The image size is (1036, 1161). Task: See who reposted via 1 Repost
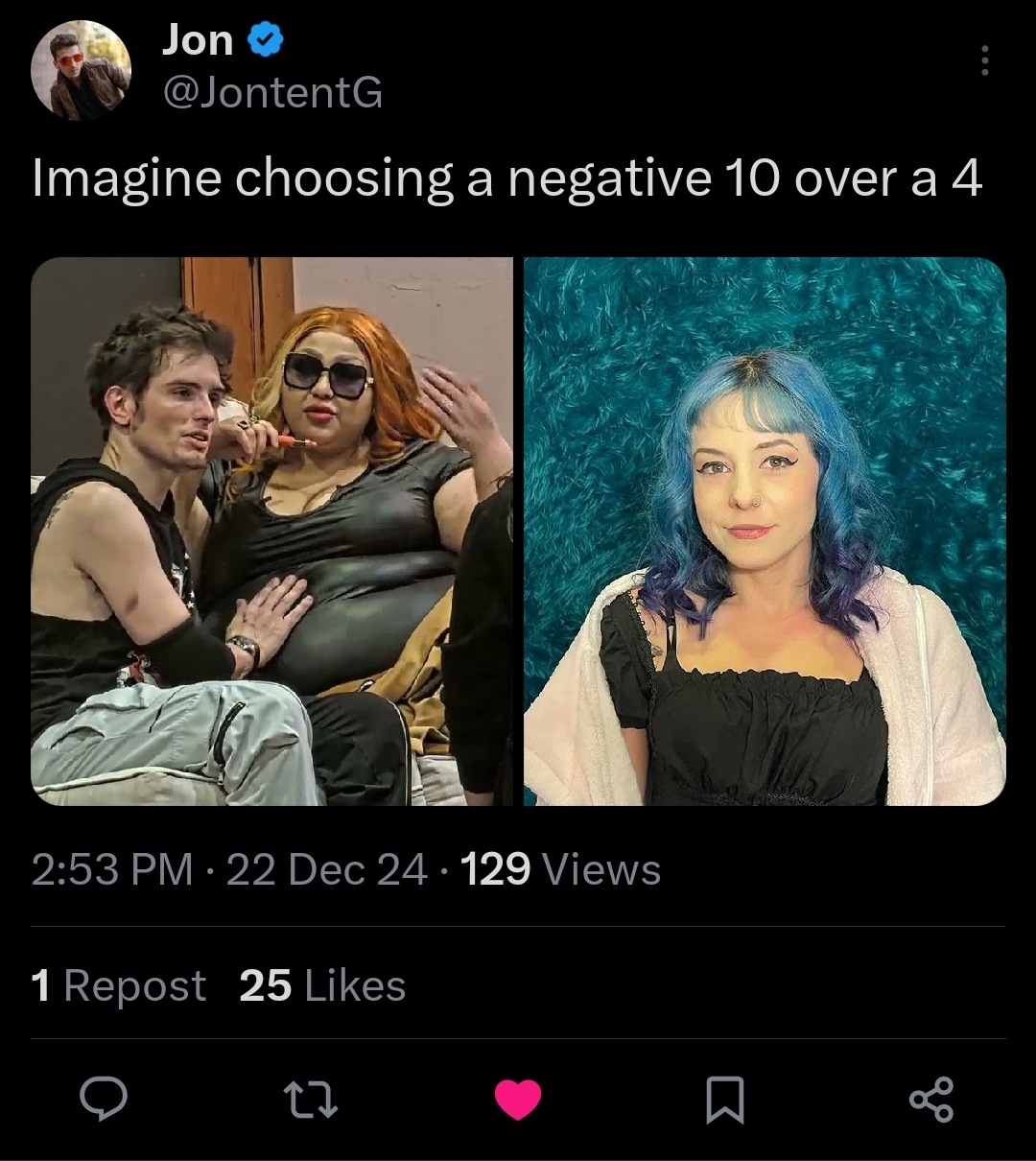(x=119, y=985)
